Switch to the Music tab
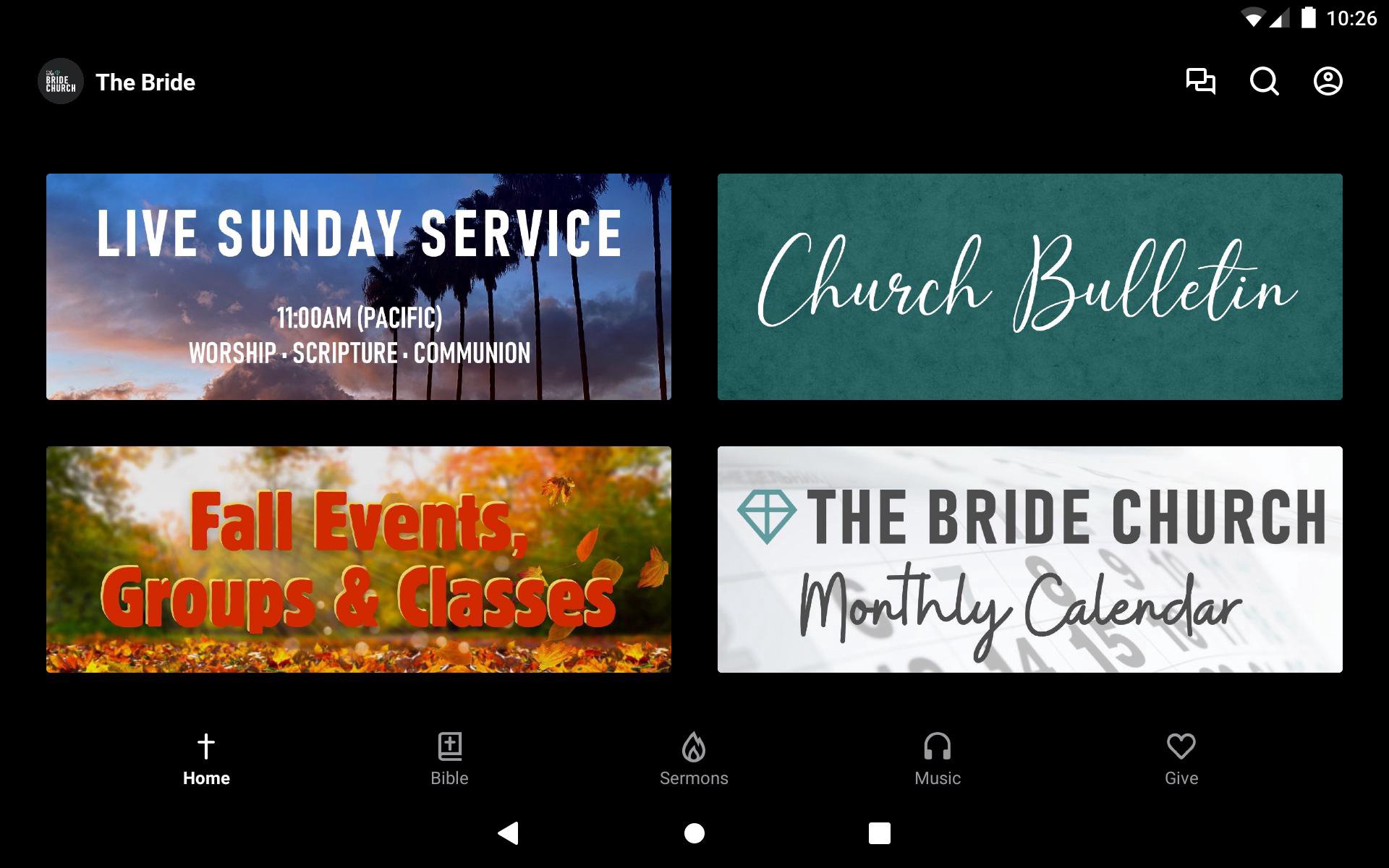Screen dimensions: 1389x868 point(938,759)
